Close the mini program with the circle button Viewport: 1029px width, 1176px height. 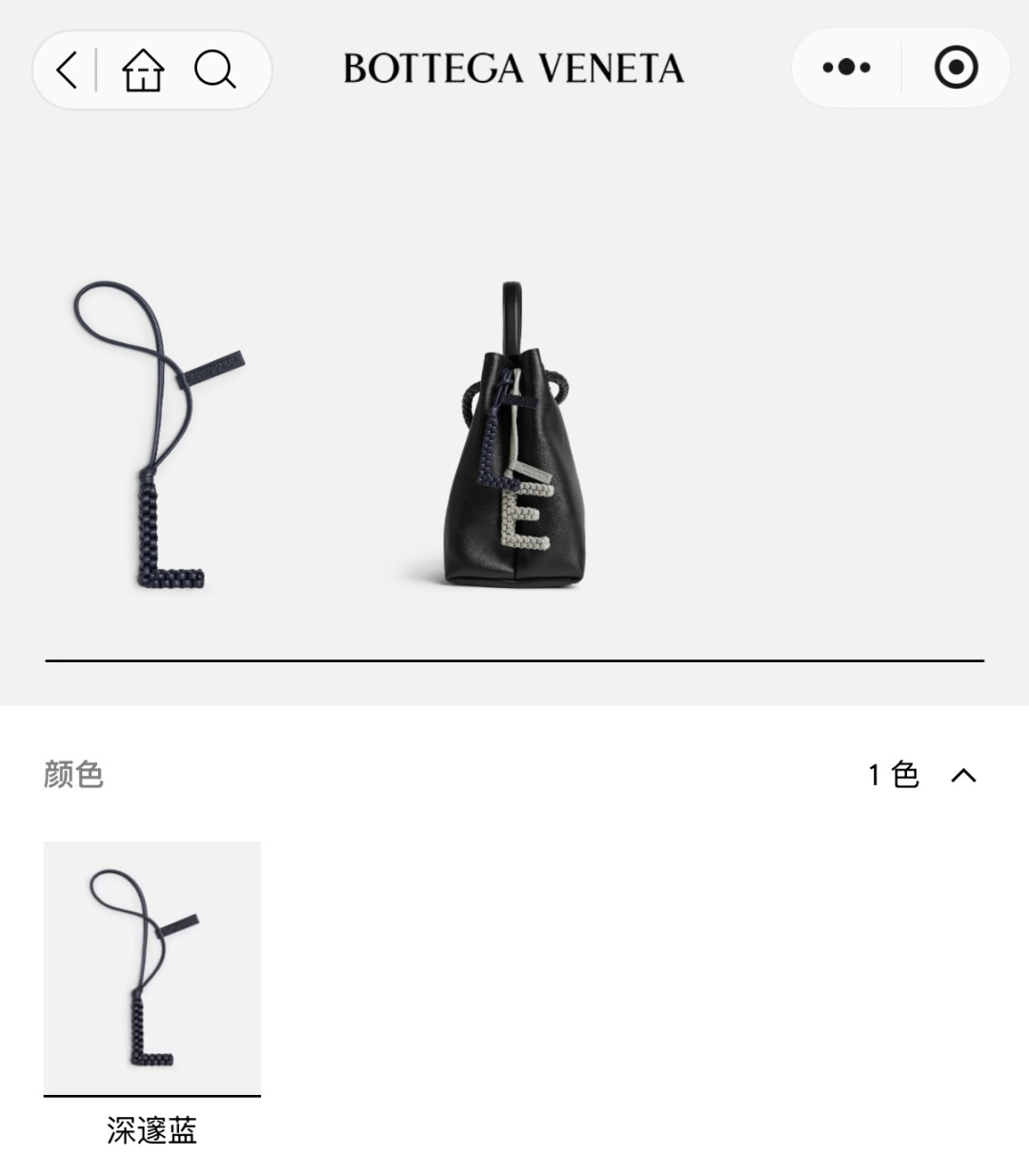point(956,68)
